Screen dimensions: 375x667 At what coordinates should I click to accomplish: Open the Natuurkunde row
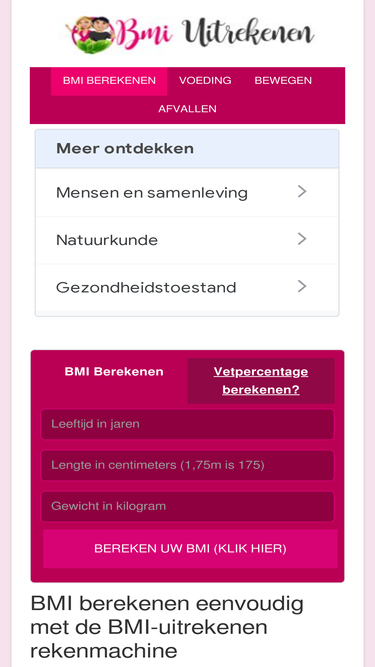pyautogui.click(x=187, y=240)
